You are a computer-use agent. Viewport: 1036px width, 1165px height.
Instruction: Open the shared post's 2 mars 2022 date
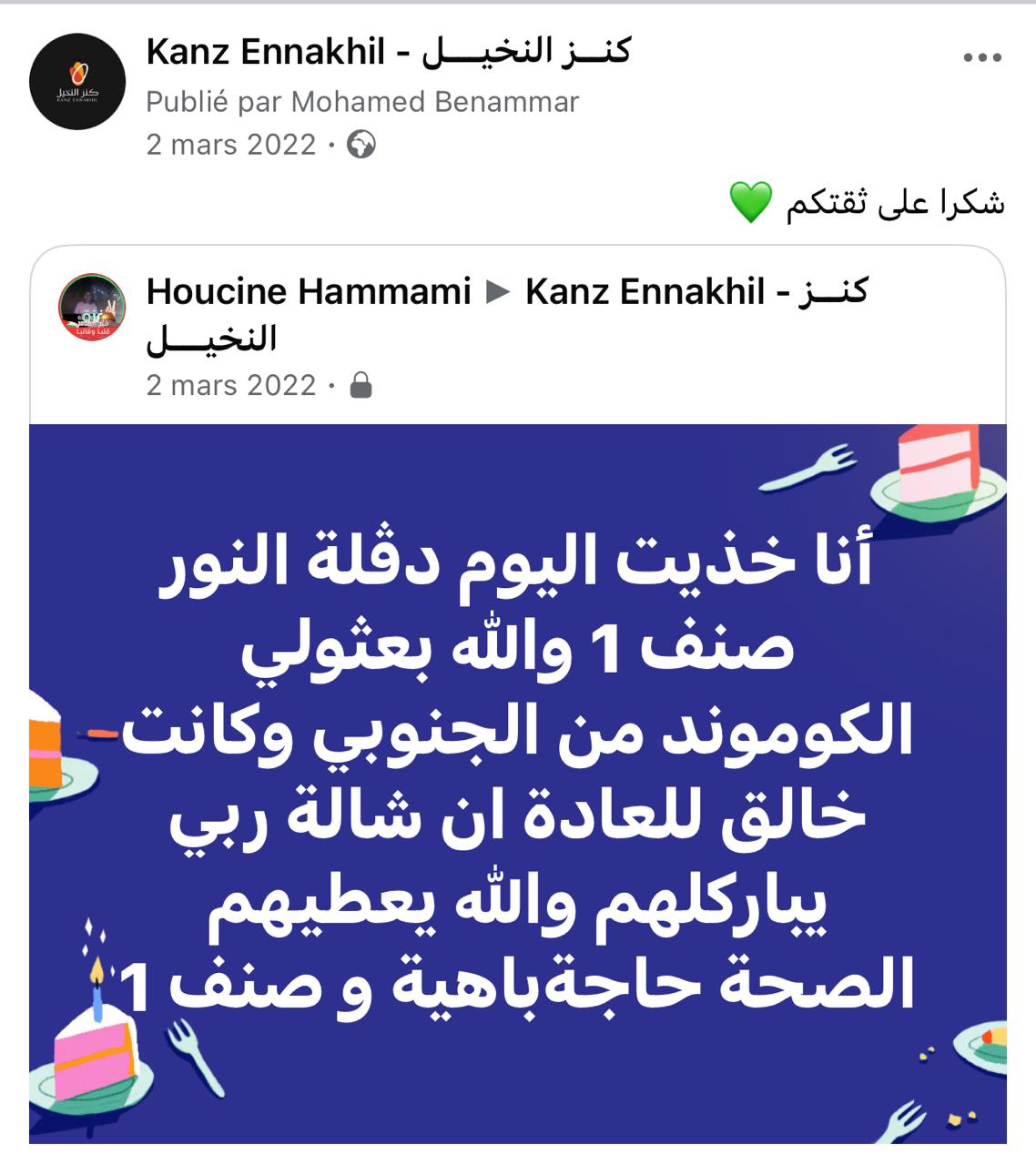tap(231, 385)
